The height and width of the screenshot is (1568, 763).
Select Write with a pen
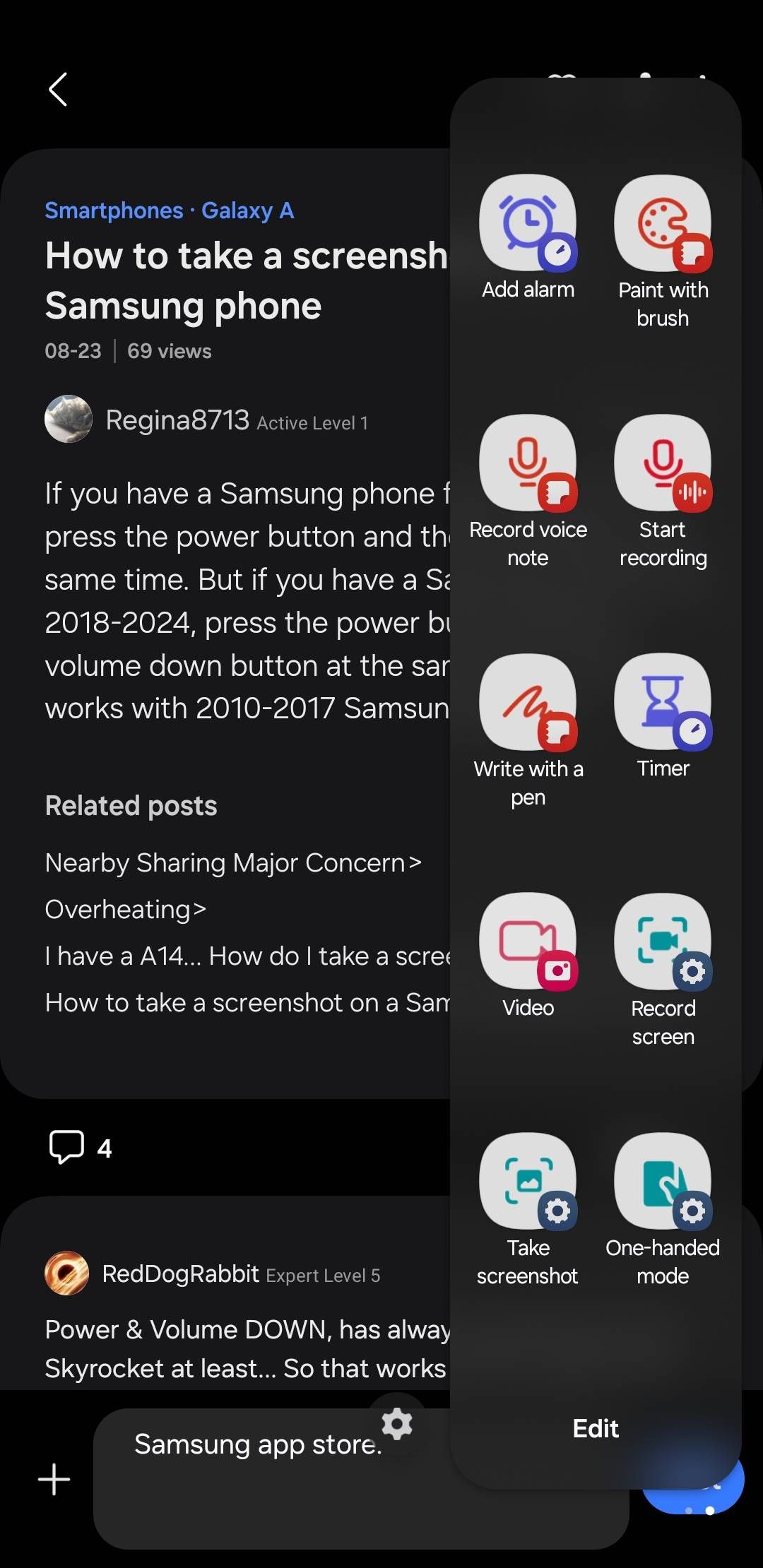[x=528, y=703]
